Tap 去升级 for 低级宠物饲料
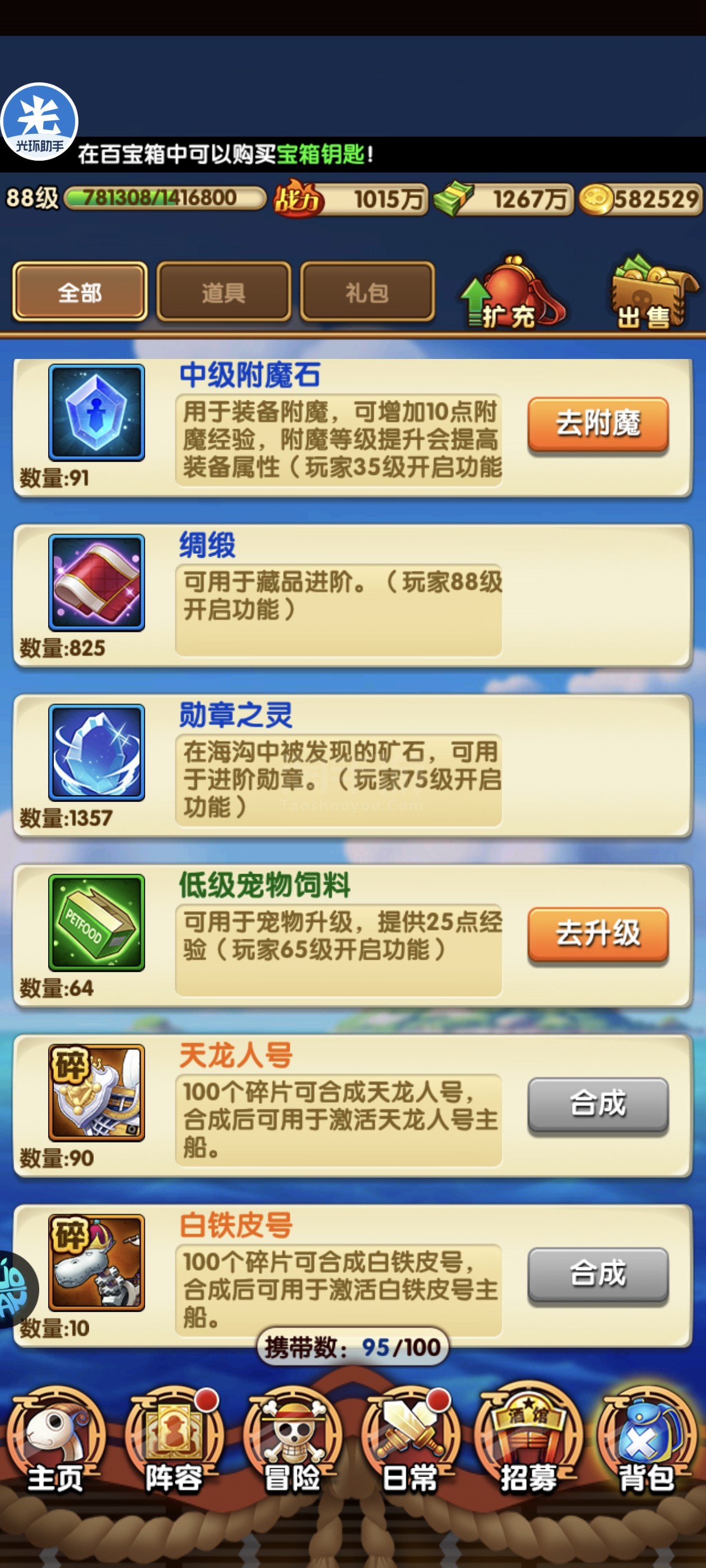706x1568 pixels. pyautogui.click(x=597, y=934)
